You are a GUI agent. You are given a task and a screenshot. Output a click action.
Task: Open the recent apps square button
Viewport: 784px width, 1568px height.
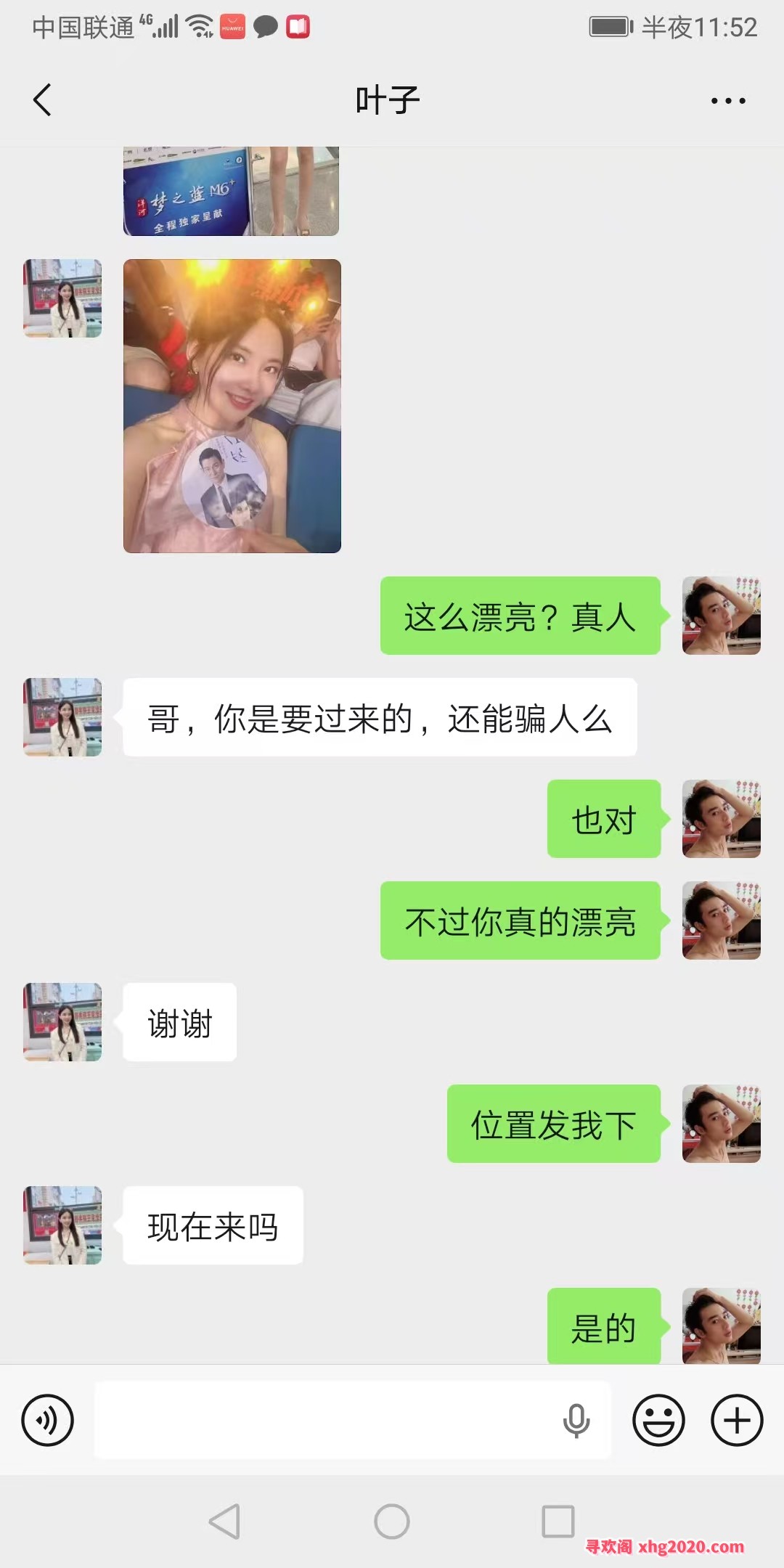pos(558,1521)
